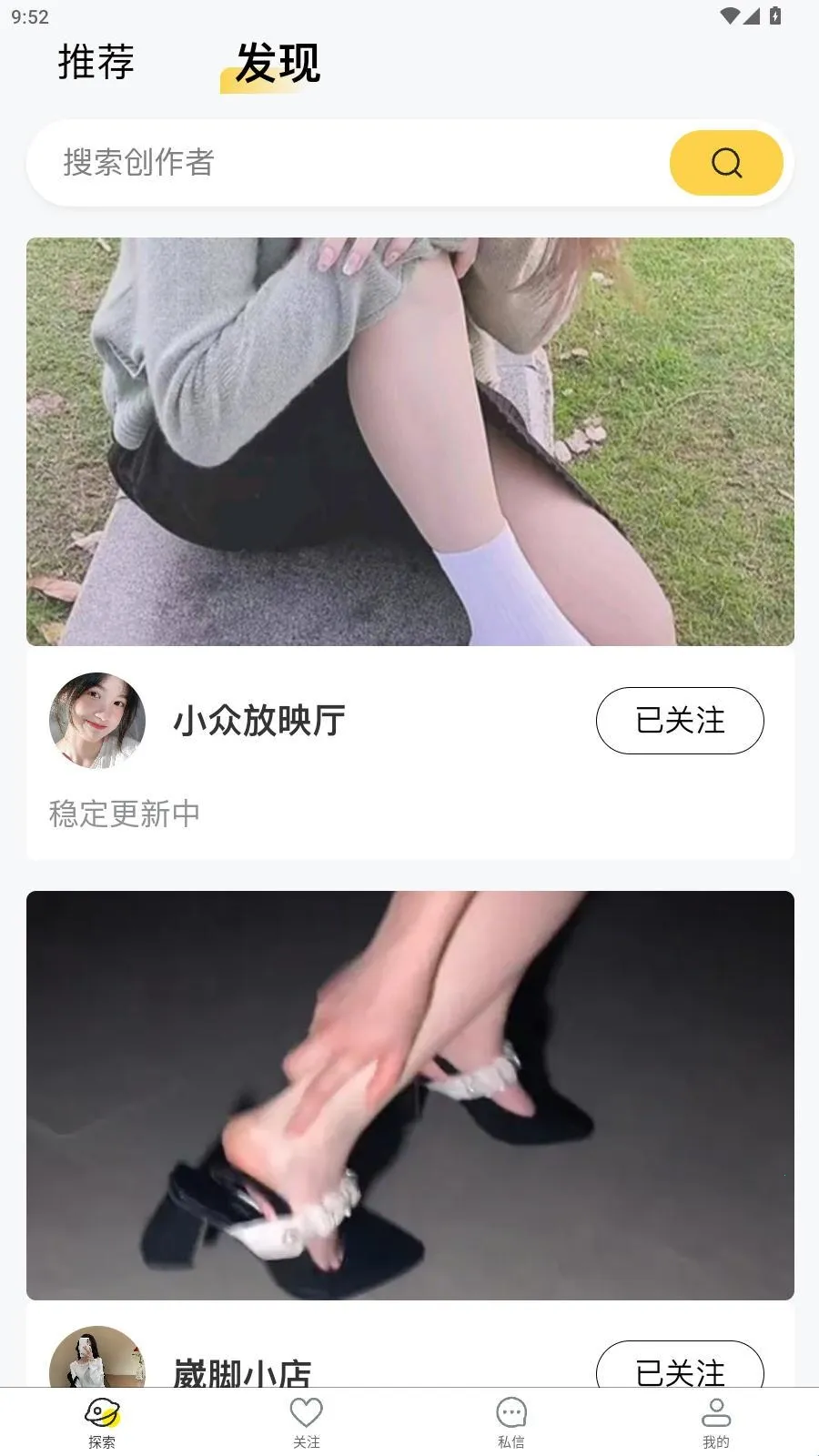819x1456 pixels.
Task: Open the grass scene video preview
Action: coord(409,440)
